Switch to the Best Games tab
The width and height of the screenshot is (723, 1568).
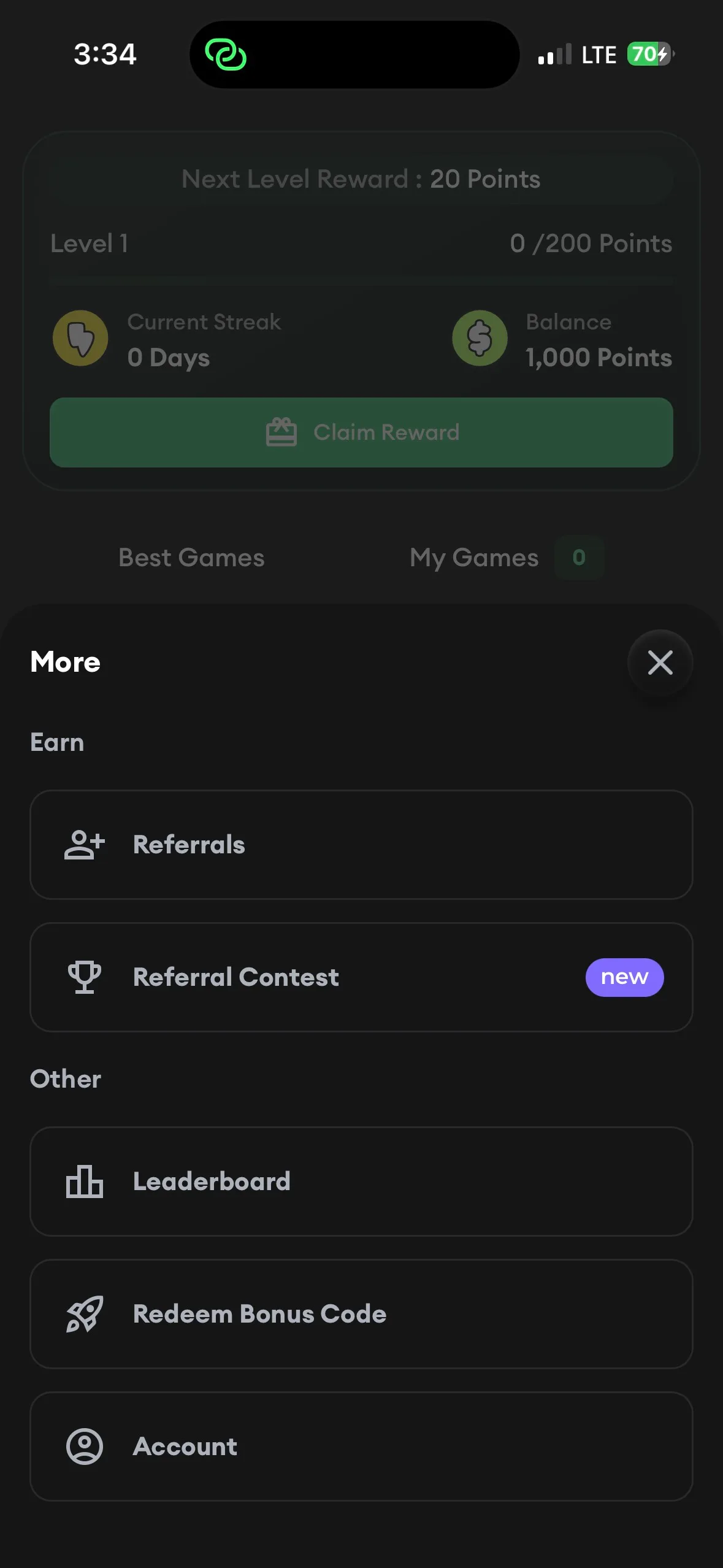pyautogui.click(x=191, y=557)
